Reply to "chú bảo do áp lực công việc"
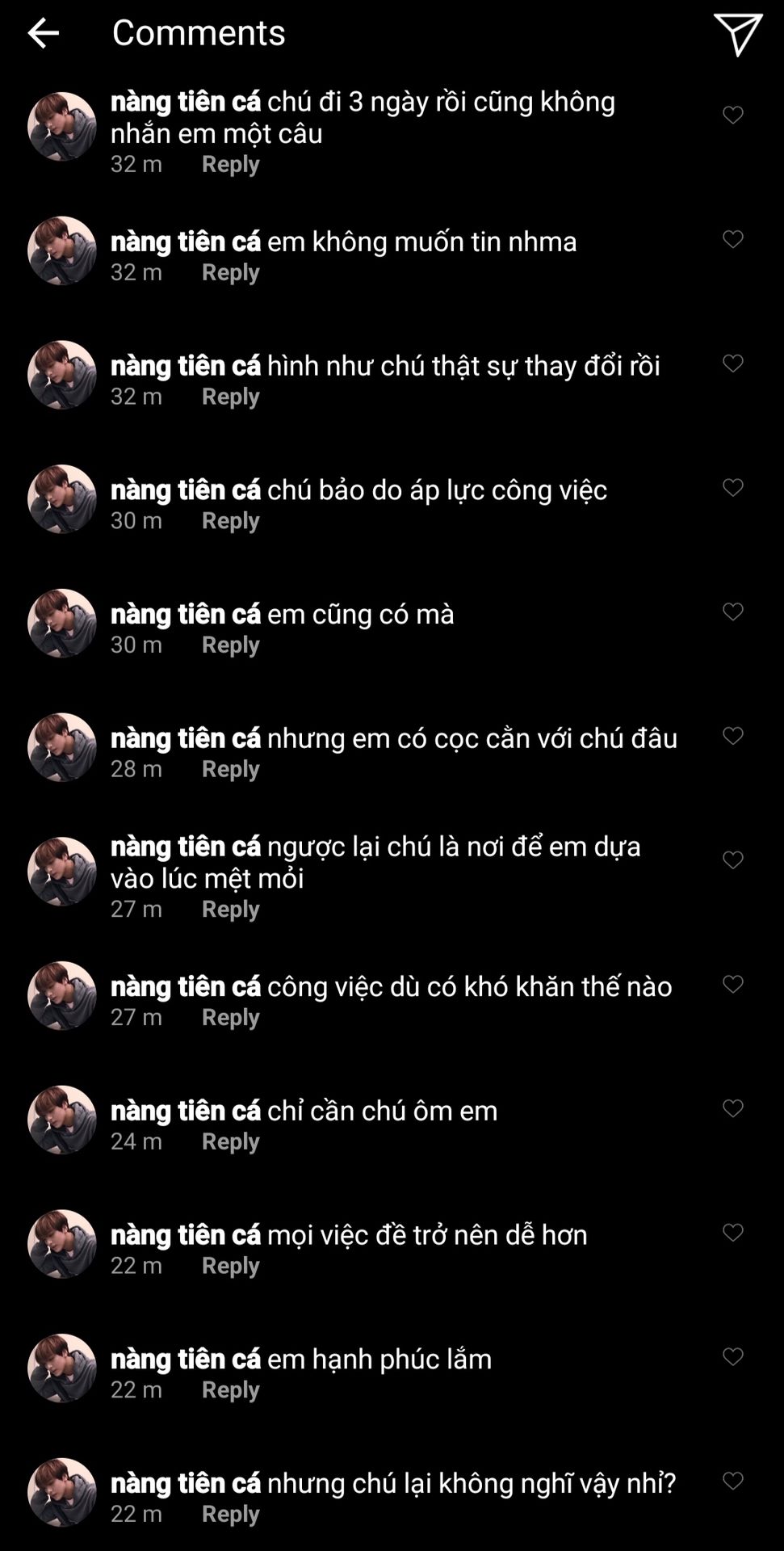 (230, 520)
